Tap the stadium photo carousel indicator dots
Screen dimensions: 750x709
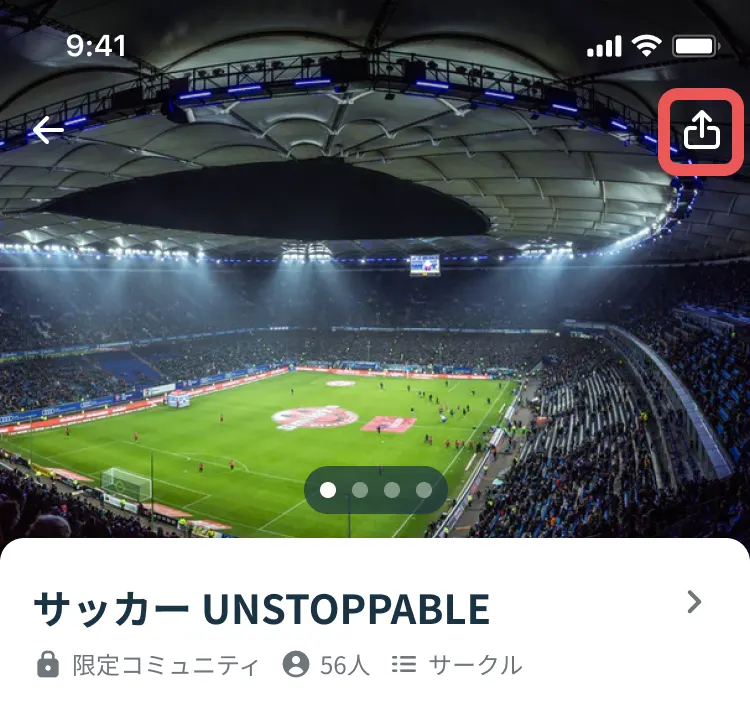click(375, 490)
